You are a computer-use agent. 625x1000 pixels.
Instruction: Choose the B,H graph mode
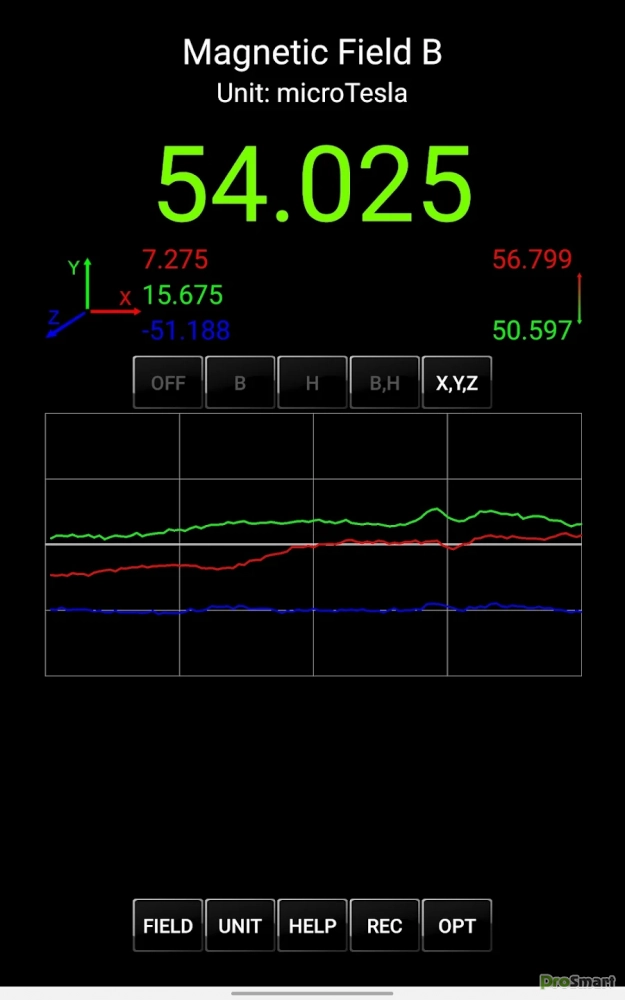point(385,383)
